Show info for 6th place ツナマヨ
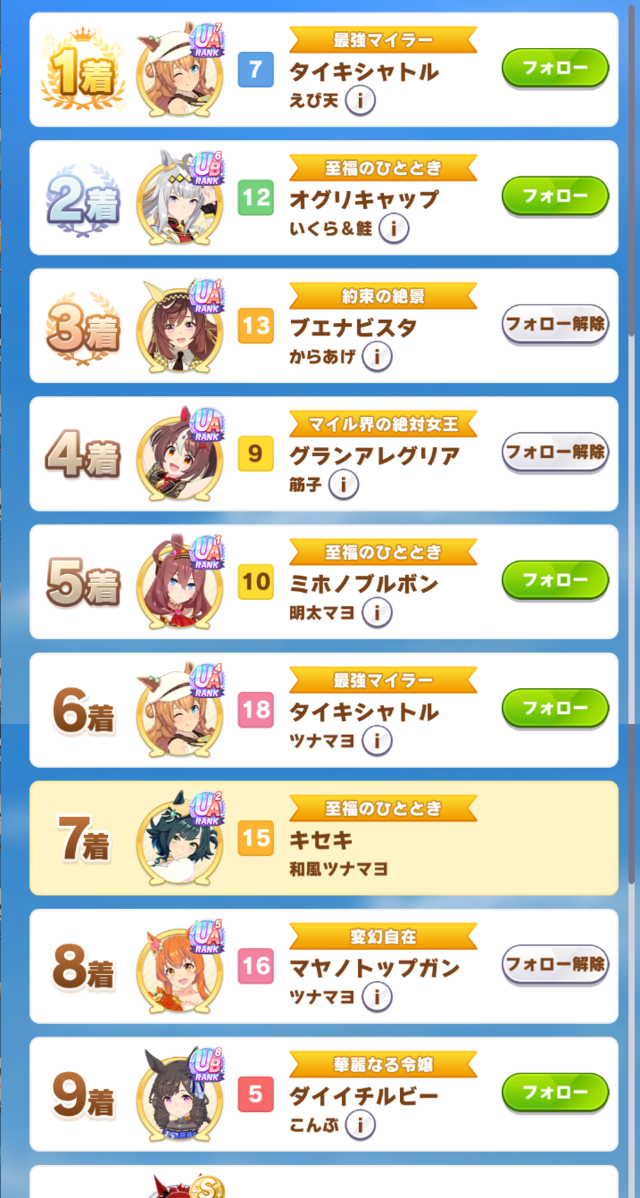The image size is (640, 1198). [x=377, y=741]
